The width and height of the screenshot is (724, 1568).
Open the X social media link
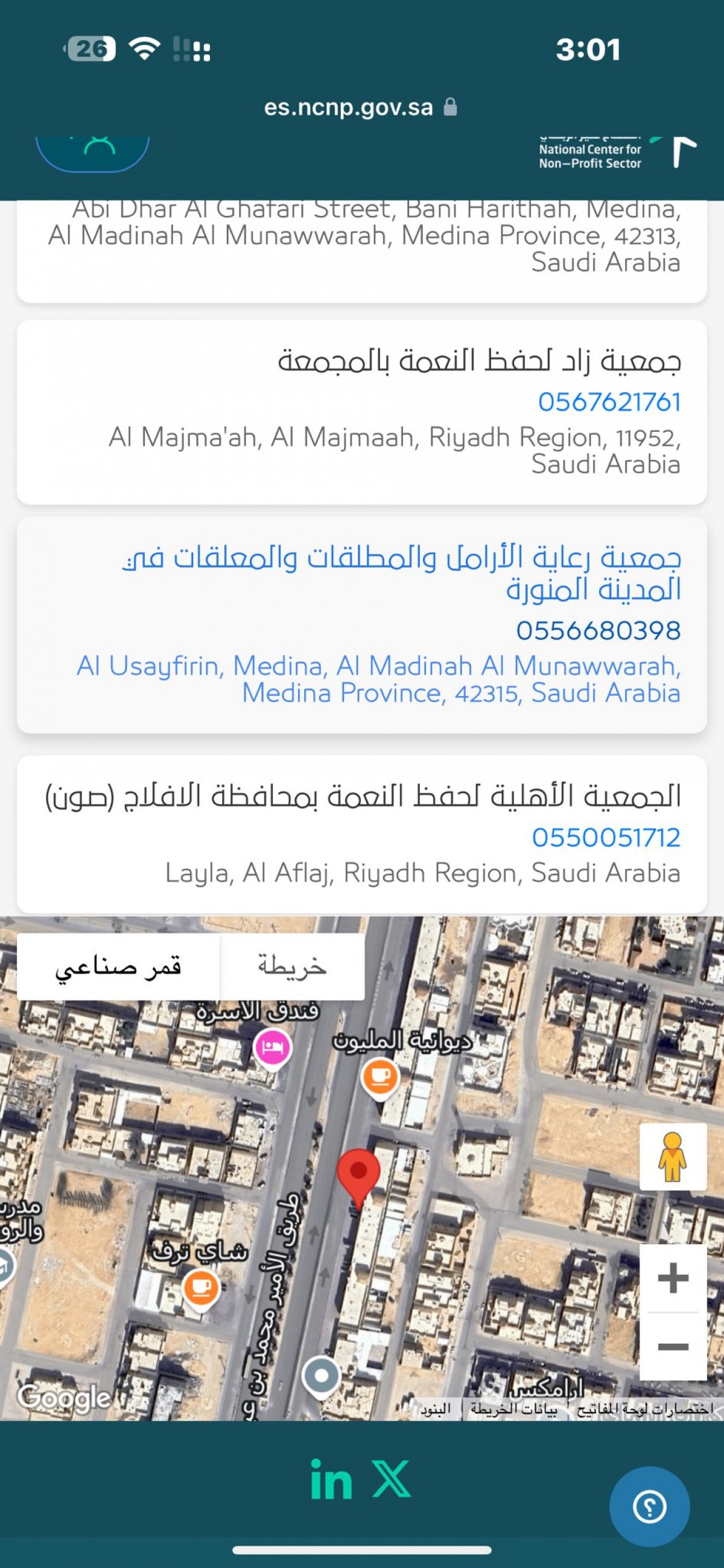pos(392,1479)
